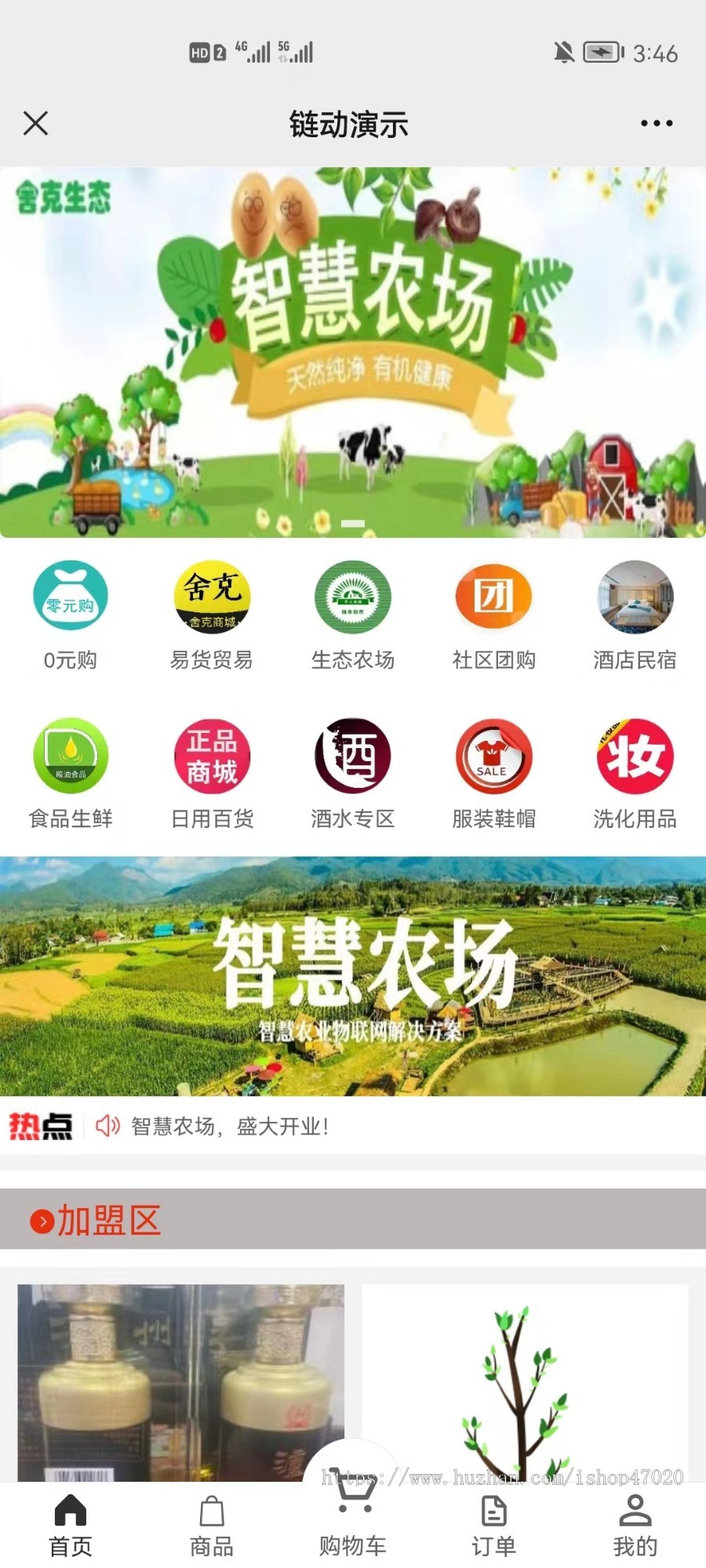Open the three-dot overflow menu

coord(656,123)
